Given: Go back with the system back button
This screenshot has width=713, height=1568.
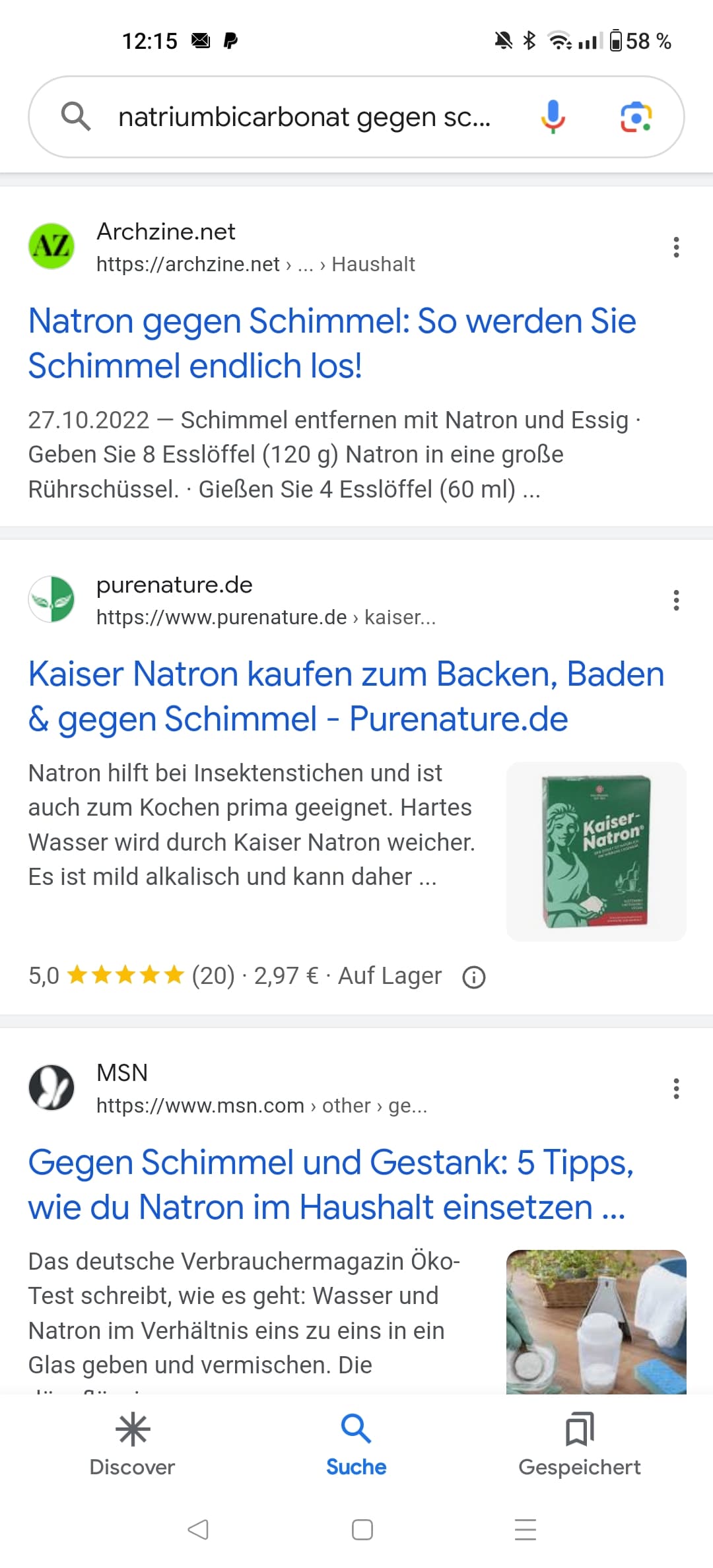Looking at the screenshot, I should [198, 1530].
